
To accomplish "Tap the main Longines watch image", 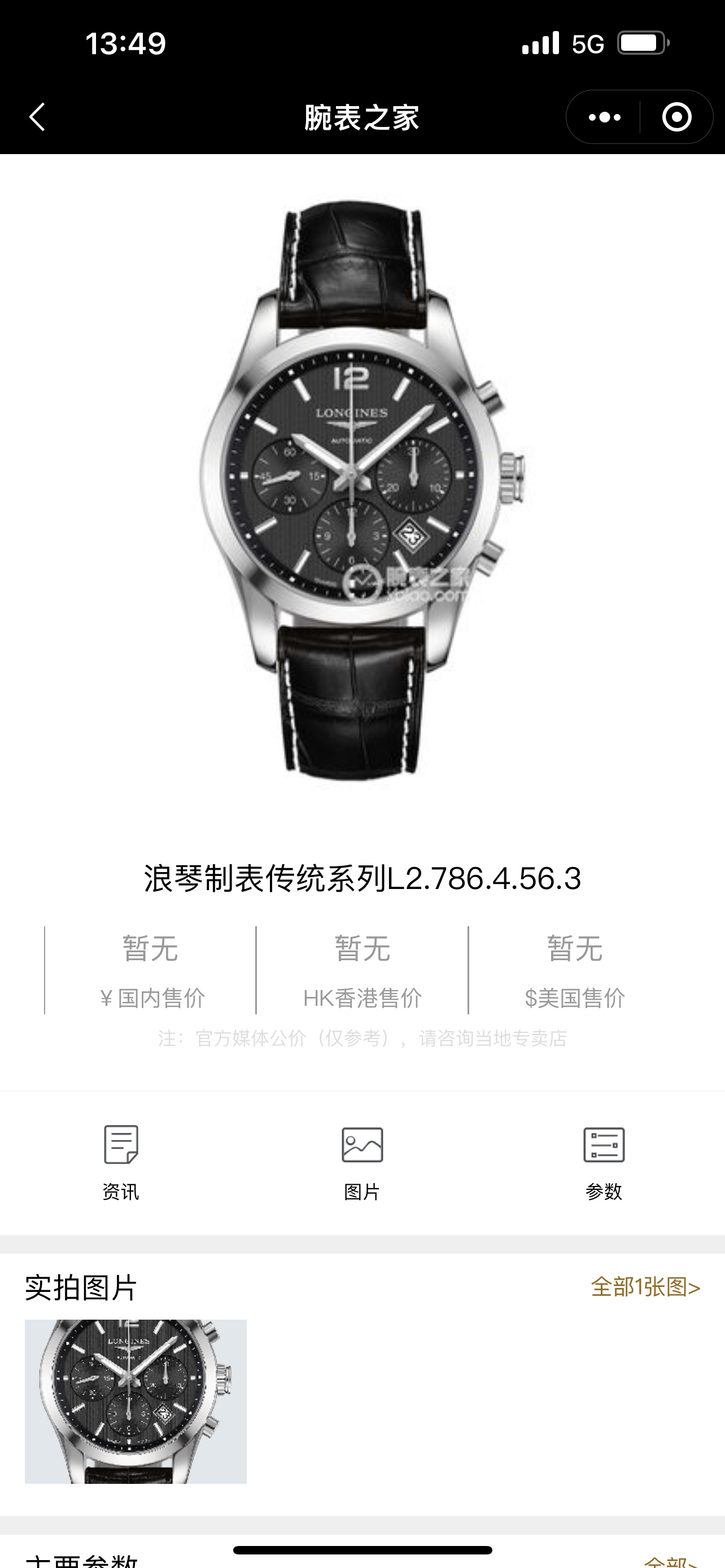I will 362,487.
